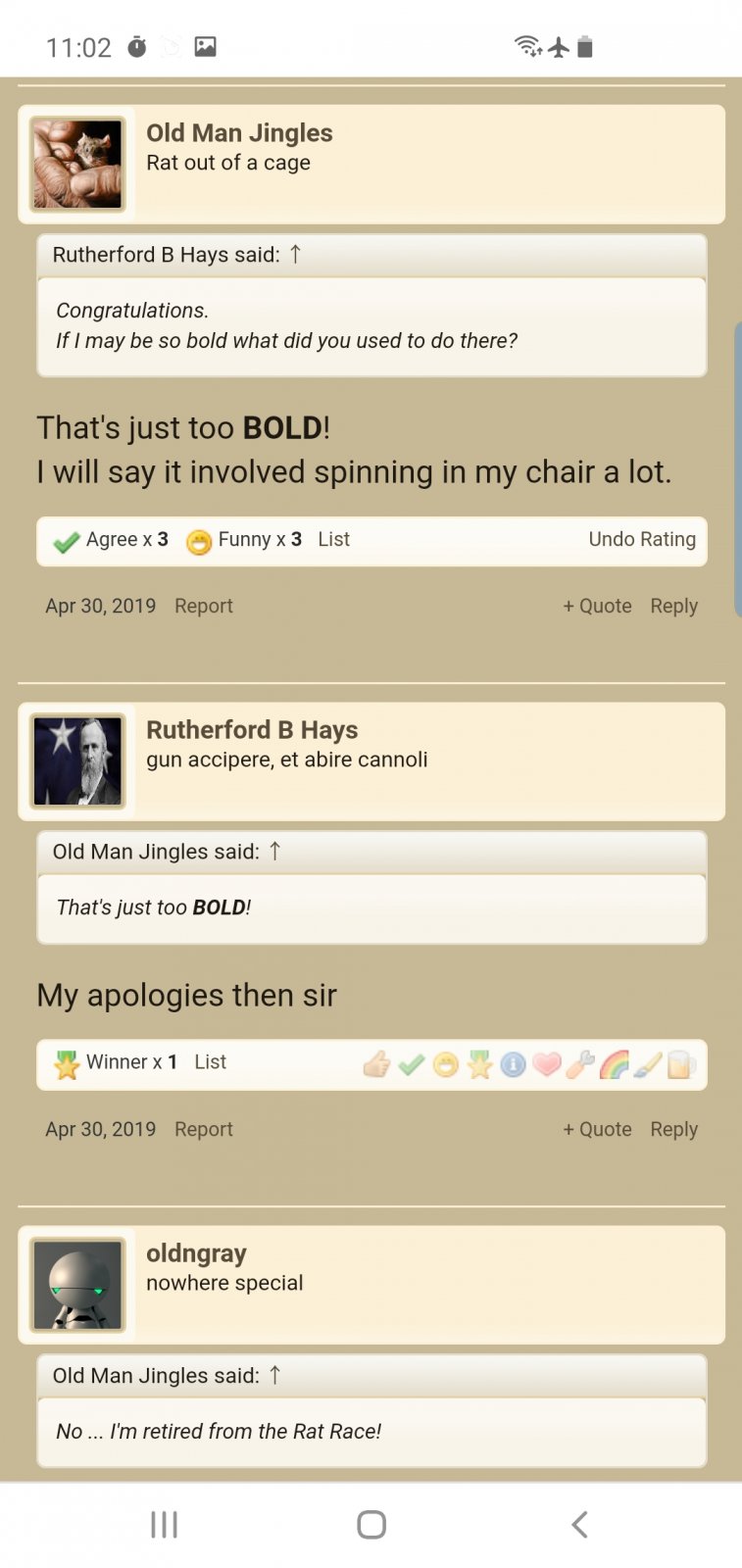The height and width of the screenshot is (1568, 742).
Task: Reply to Old Man Jingles' post
Action: point(674,606)
